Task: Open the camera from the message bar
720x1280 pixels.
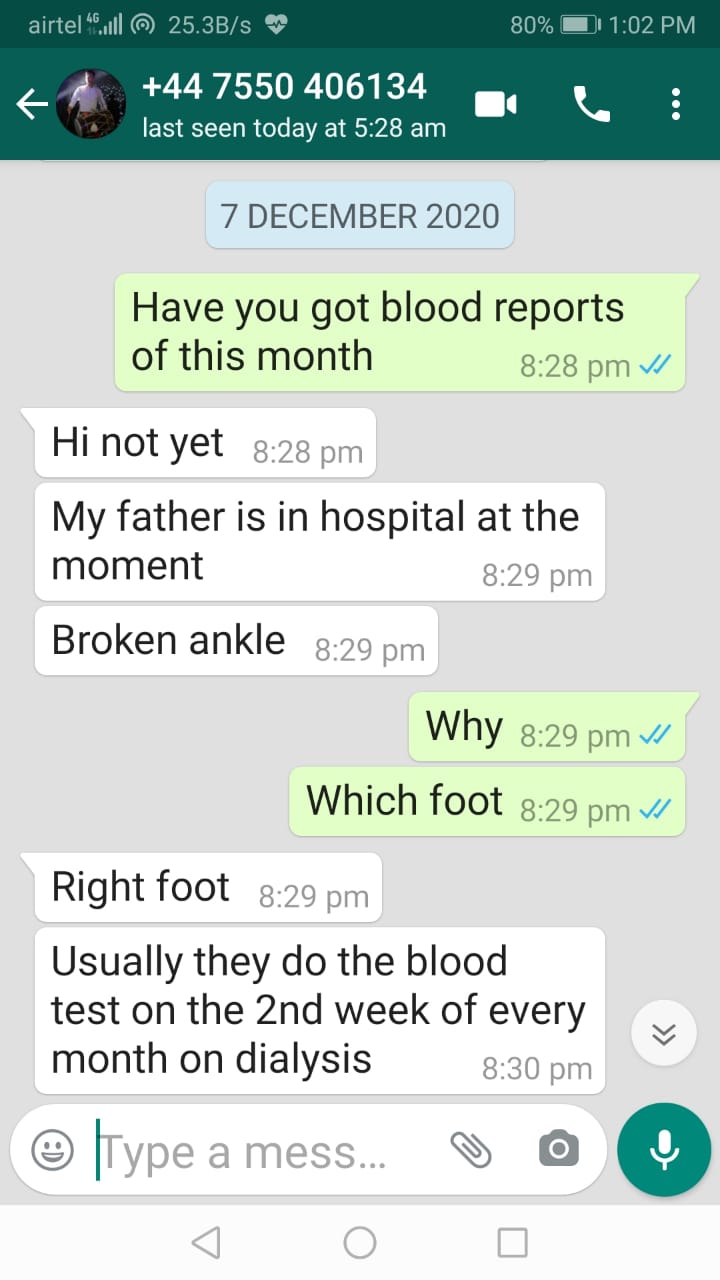Action: click(x=558, y=1149)
